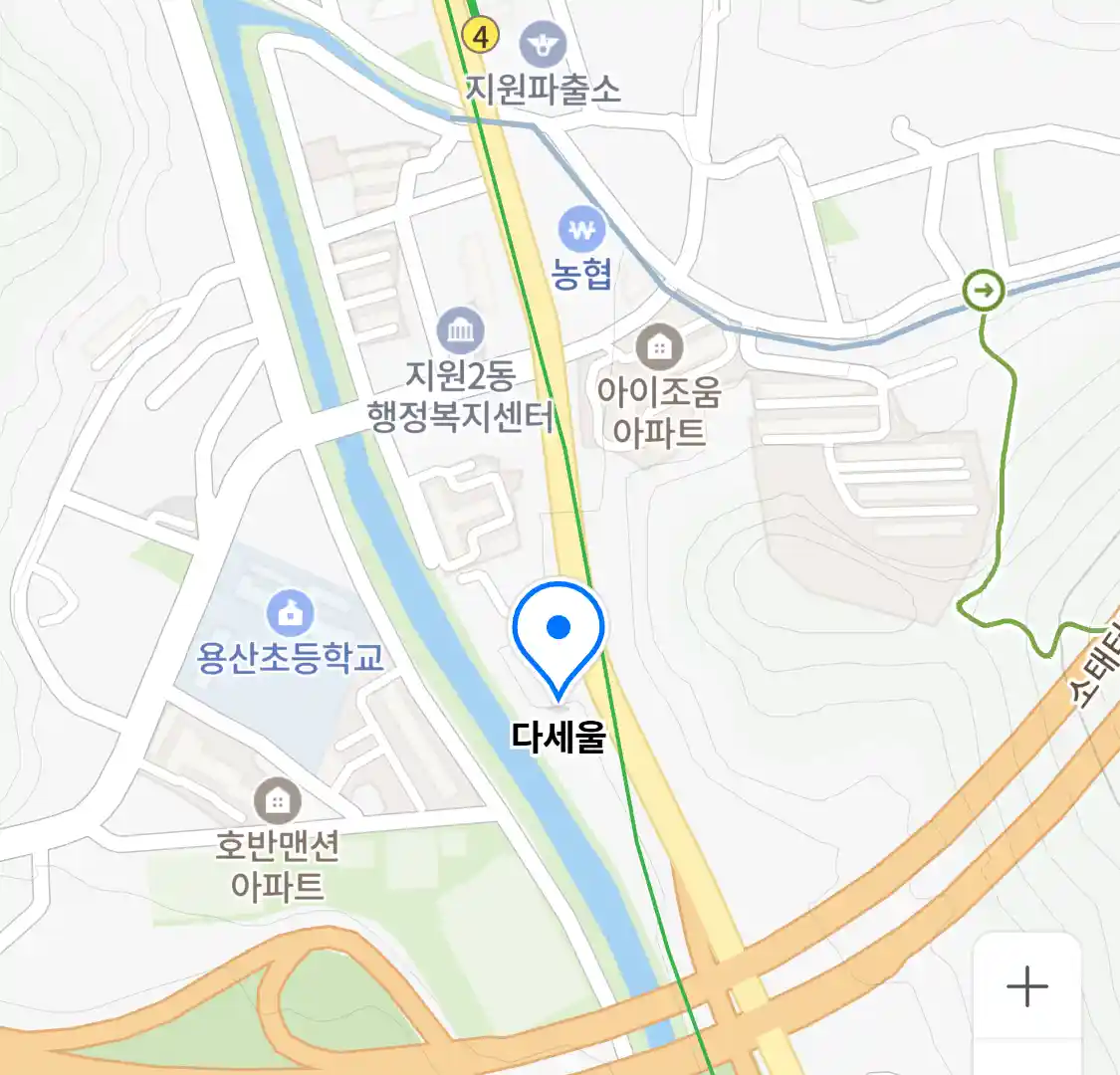Select the 지원파출소 police station marker
Viewport: 1120px width, 1075px height.
(x=544, y=45)
